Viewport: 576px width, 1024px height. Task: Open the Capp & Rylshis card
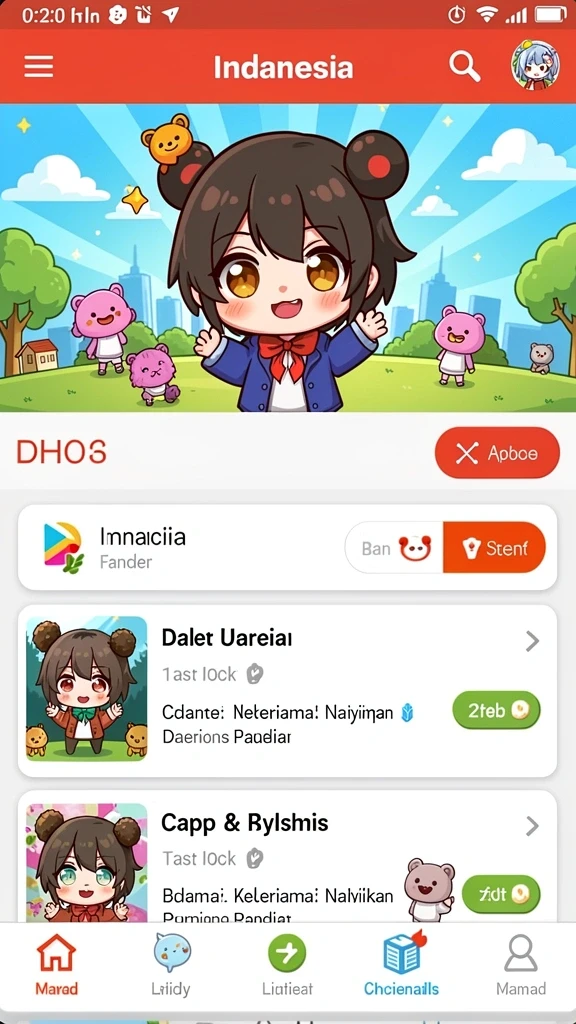pos(287,856)
